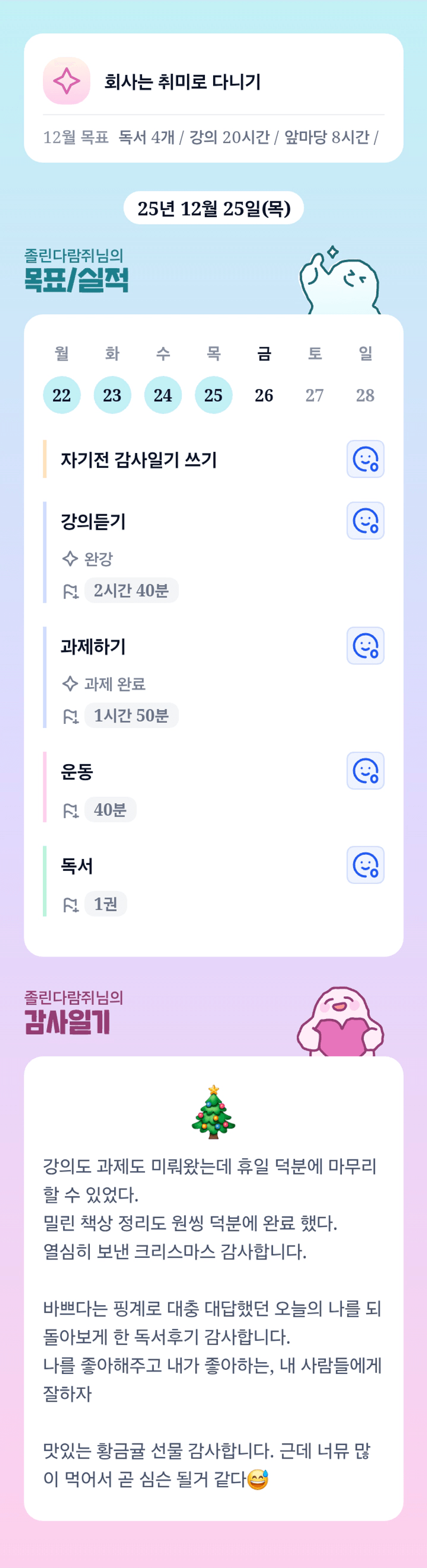The width and height of the screenshot is (427, 1568).
Task: Open the 25년 12월 25일(목) date pill
Action: (x=214, y=208)
